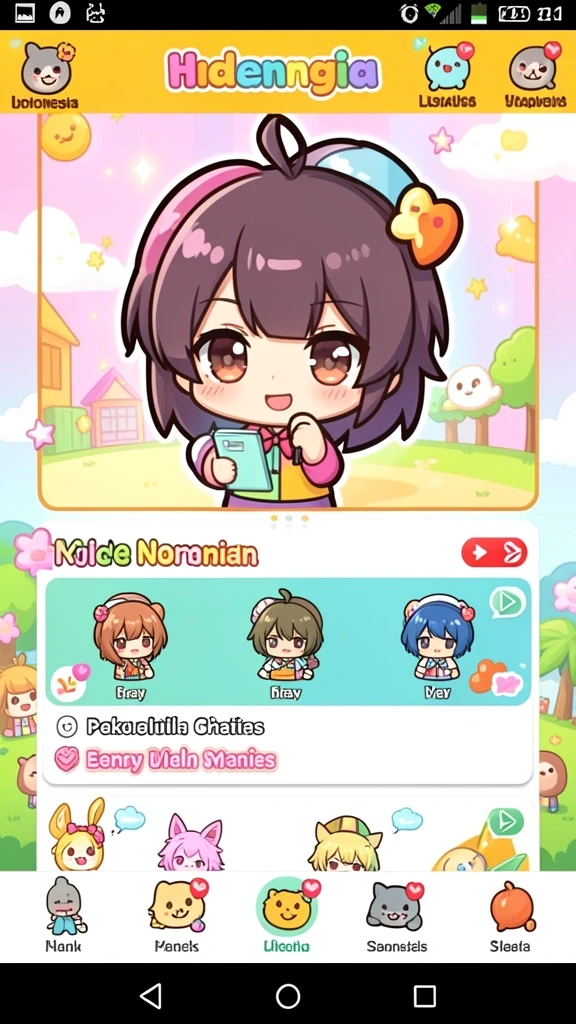Select the blue-haired character avatar
This screenshot has height=1024, width=576.
click(x=438, y=642)
